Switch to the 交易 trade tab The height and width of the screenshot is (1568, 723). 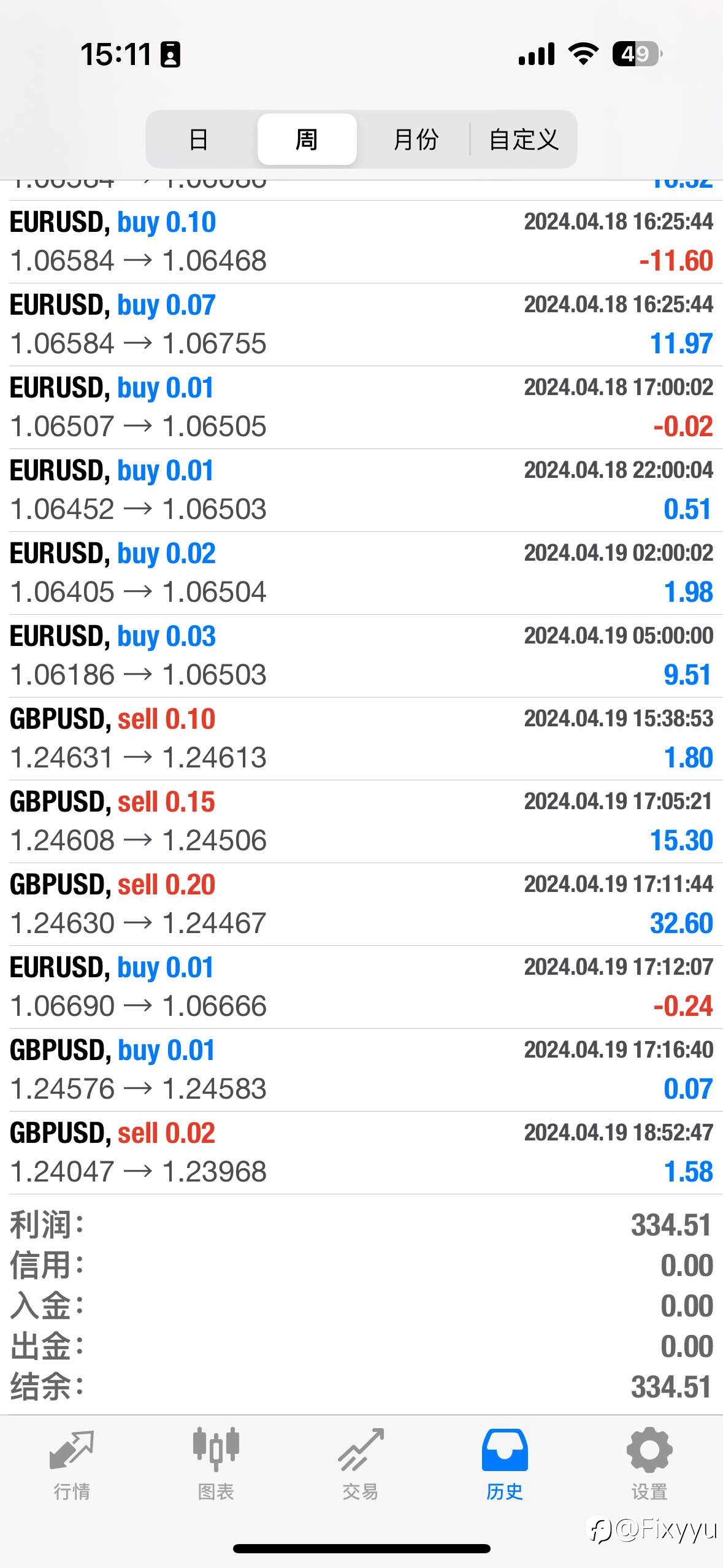(x=361, y=1465)
